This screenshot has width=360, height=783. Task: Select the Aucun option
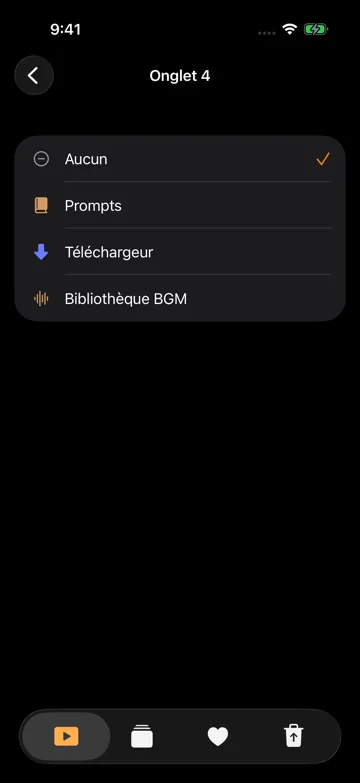pos(180,159)
